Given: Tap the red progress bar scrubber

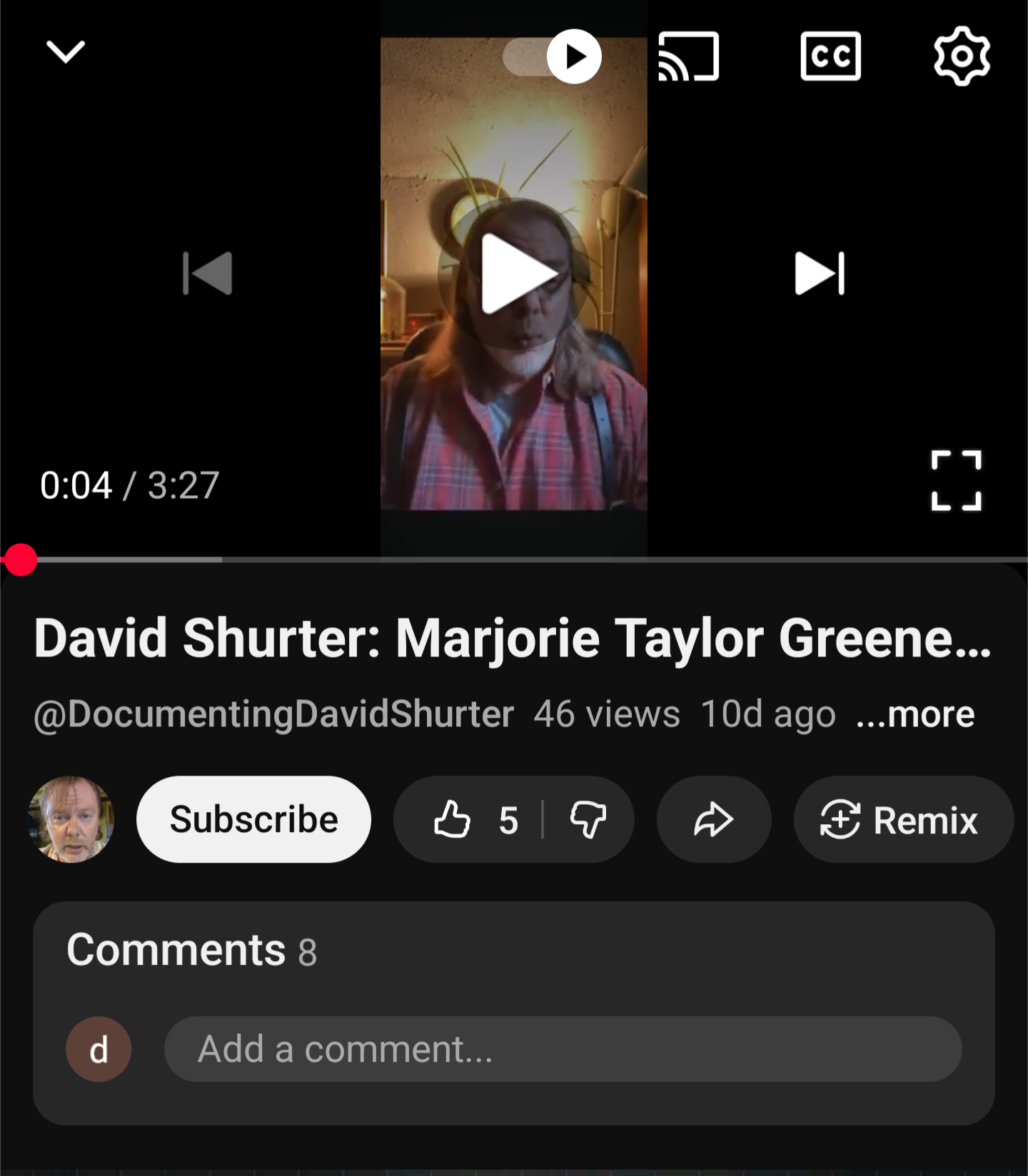Looking at the screenshot, I should point(20,559).
